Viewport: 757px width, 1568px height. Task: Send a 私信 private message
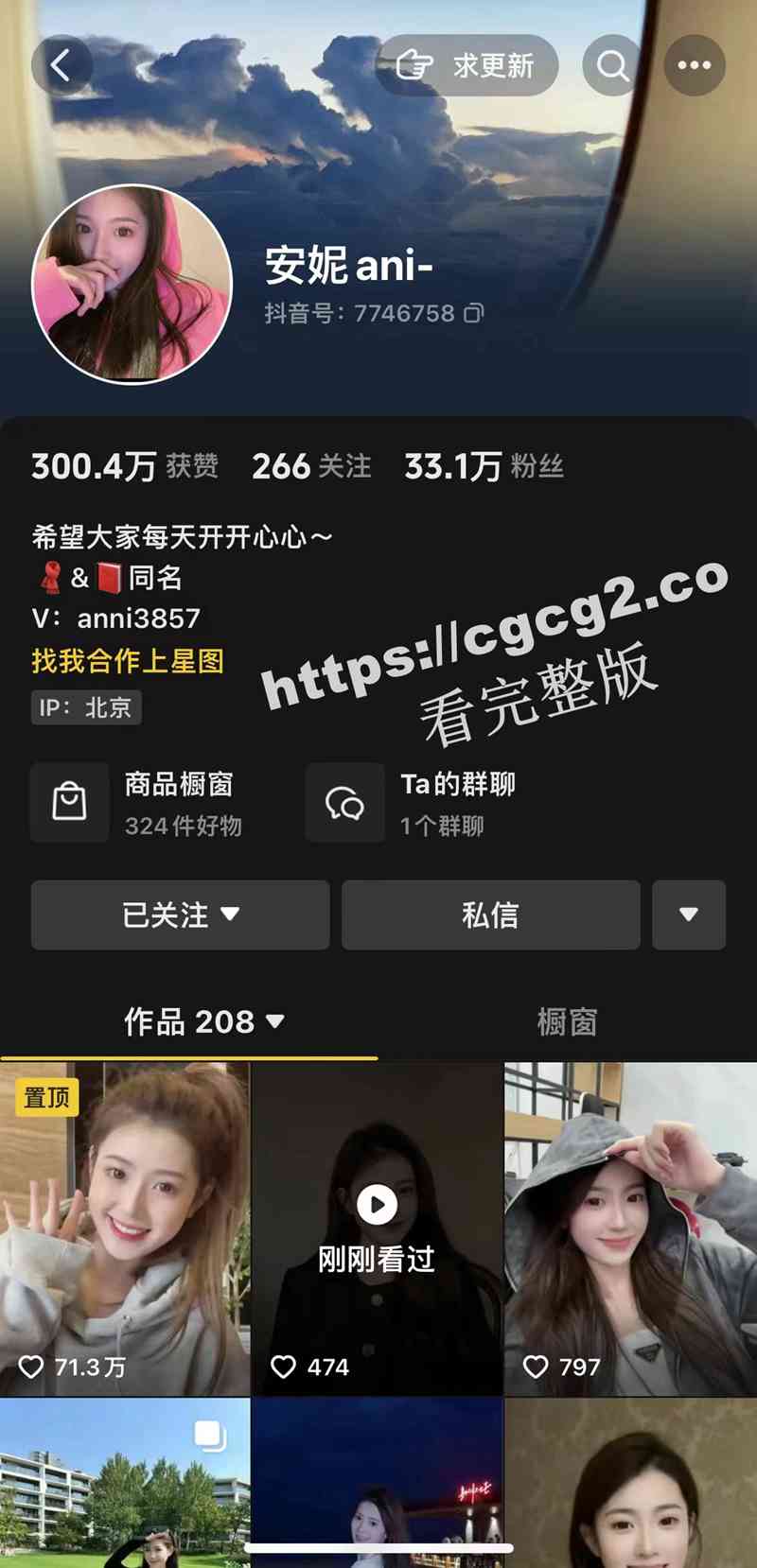(490, 915)
